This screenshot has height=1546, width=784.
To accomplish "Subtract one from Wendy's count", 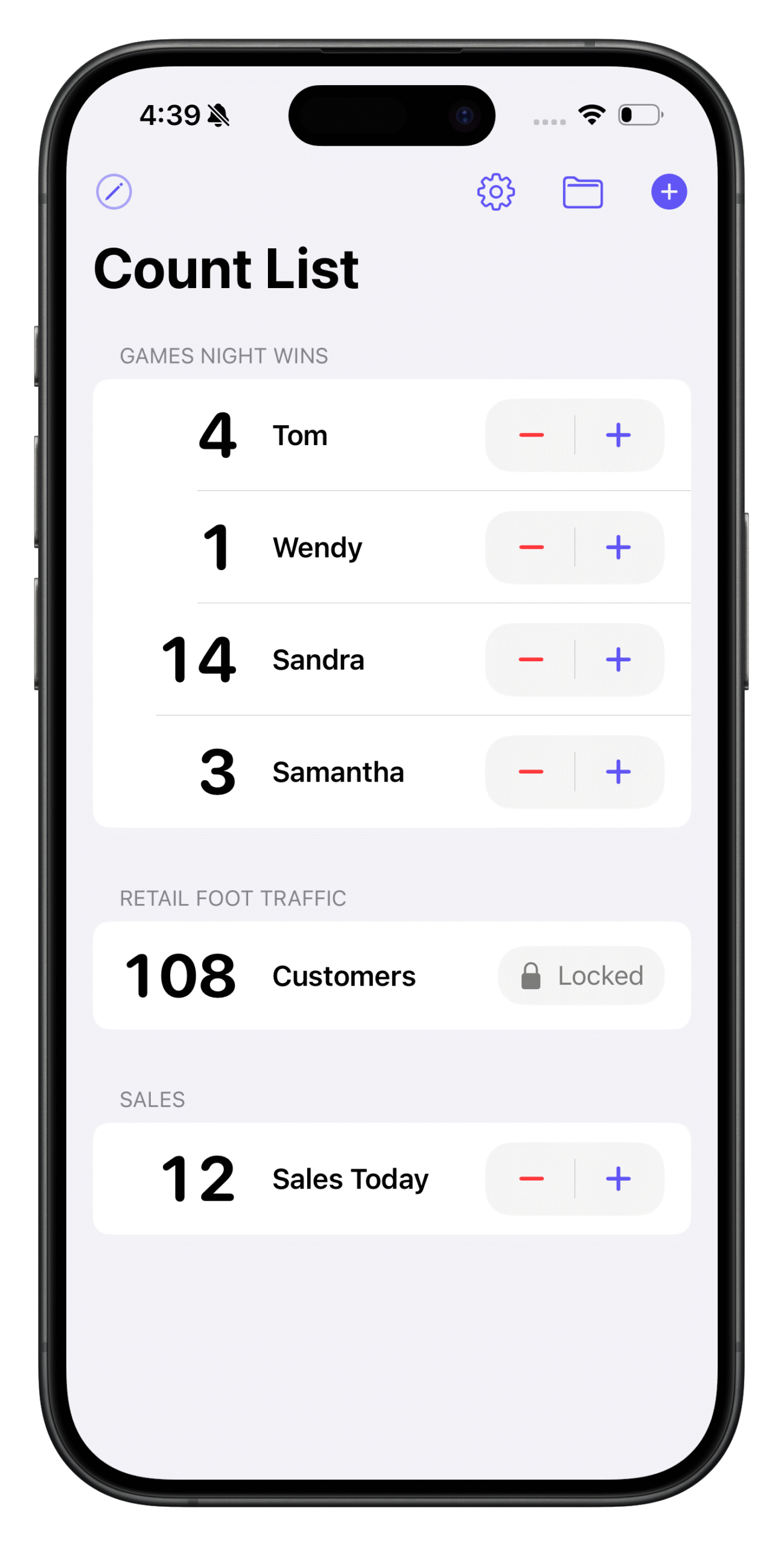I will 531,548.
